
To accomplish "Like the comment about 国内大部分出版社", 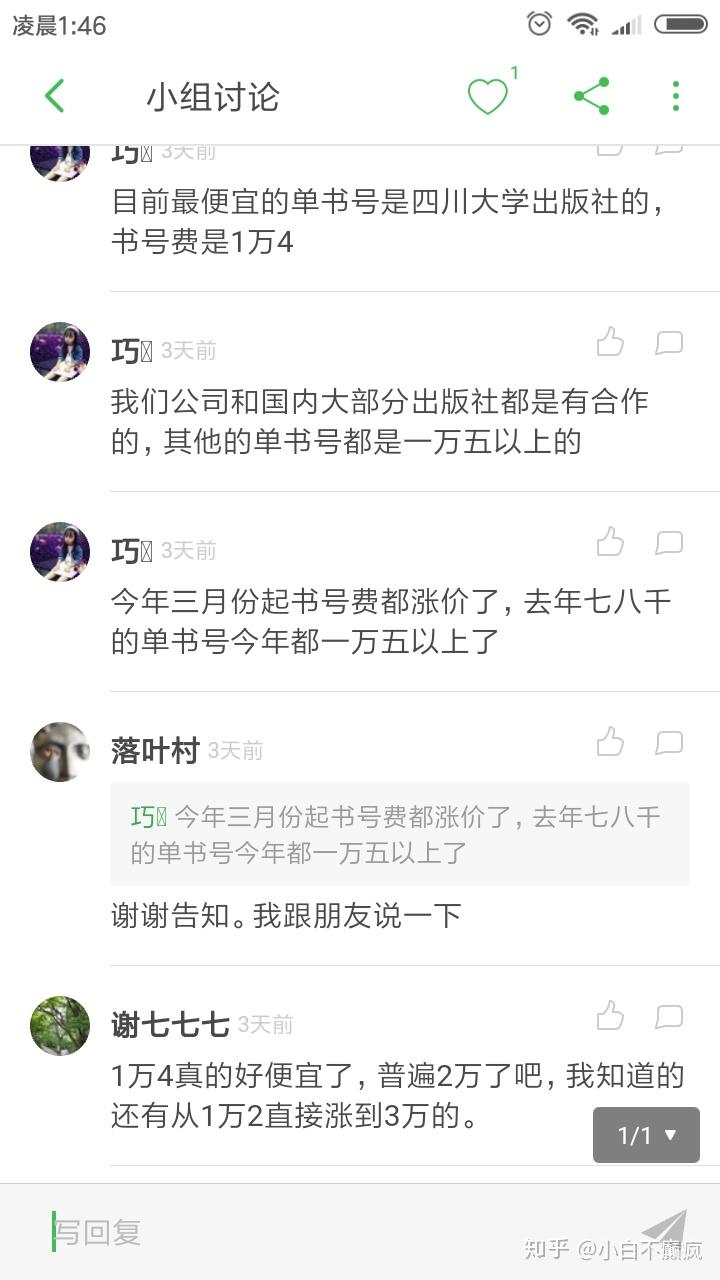I will click(x=610, y=343).
